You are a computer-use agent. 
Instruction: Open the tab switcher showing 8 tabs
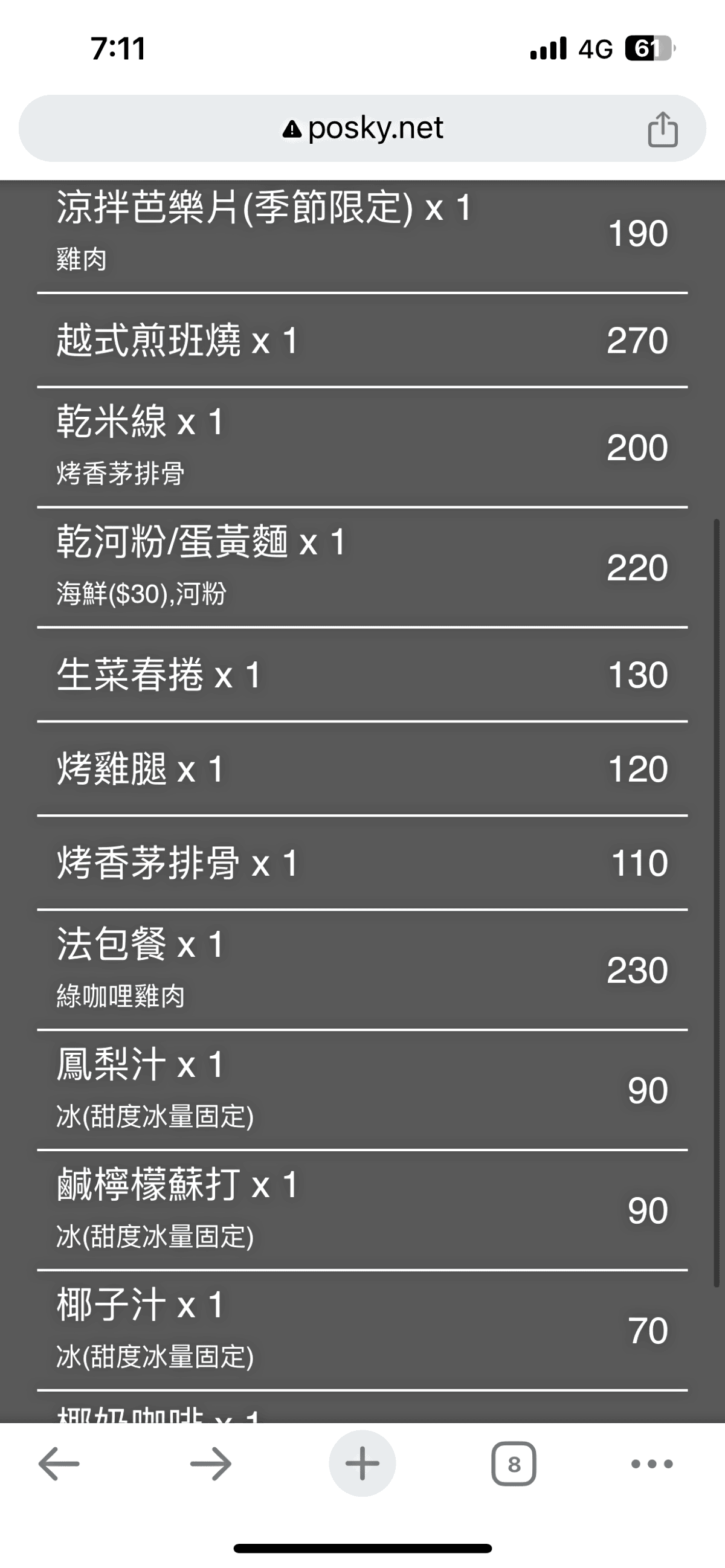pos(514,1464)
